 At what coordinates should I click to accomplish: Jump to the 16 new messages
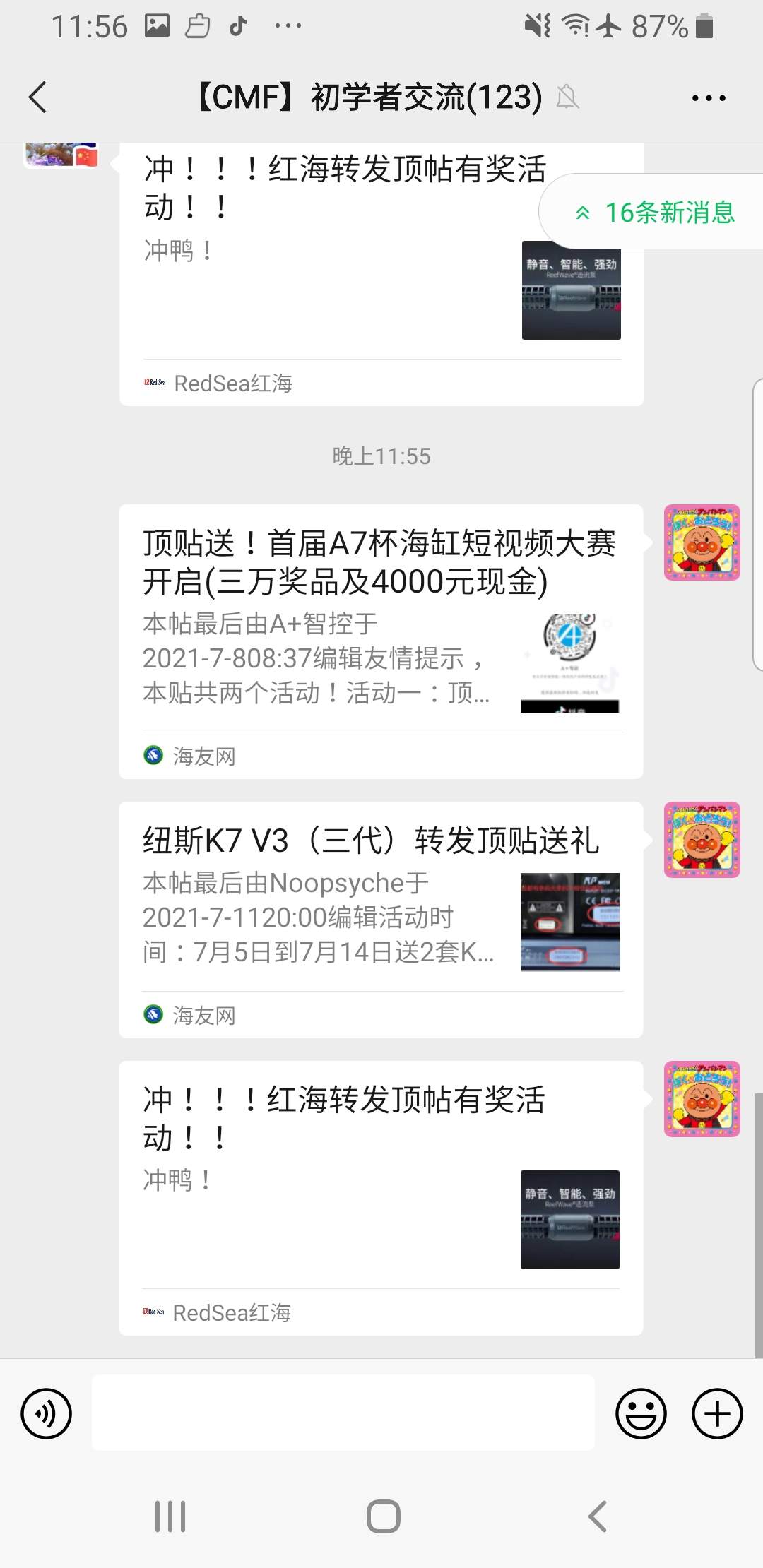point(657,212)
